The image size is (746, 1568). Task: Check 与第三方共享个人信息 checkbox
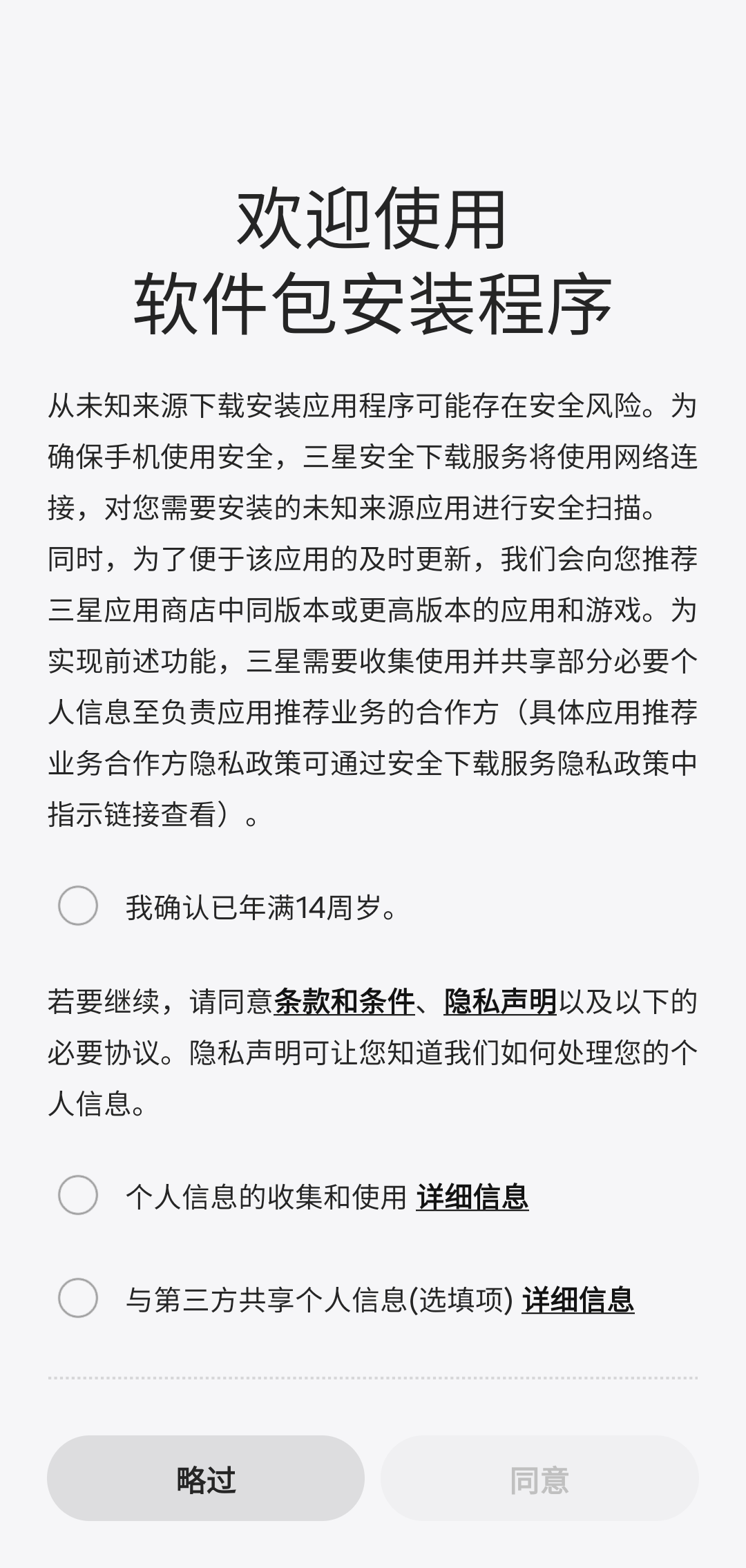click(78, 1298)
